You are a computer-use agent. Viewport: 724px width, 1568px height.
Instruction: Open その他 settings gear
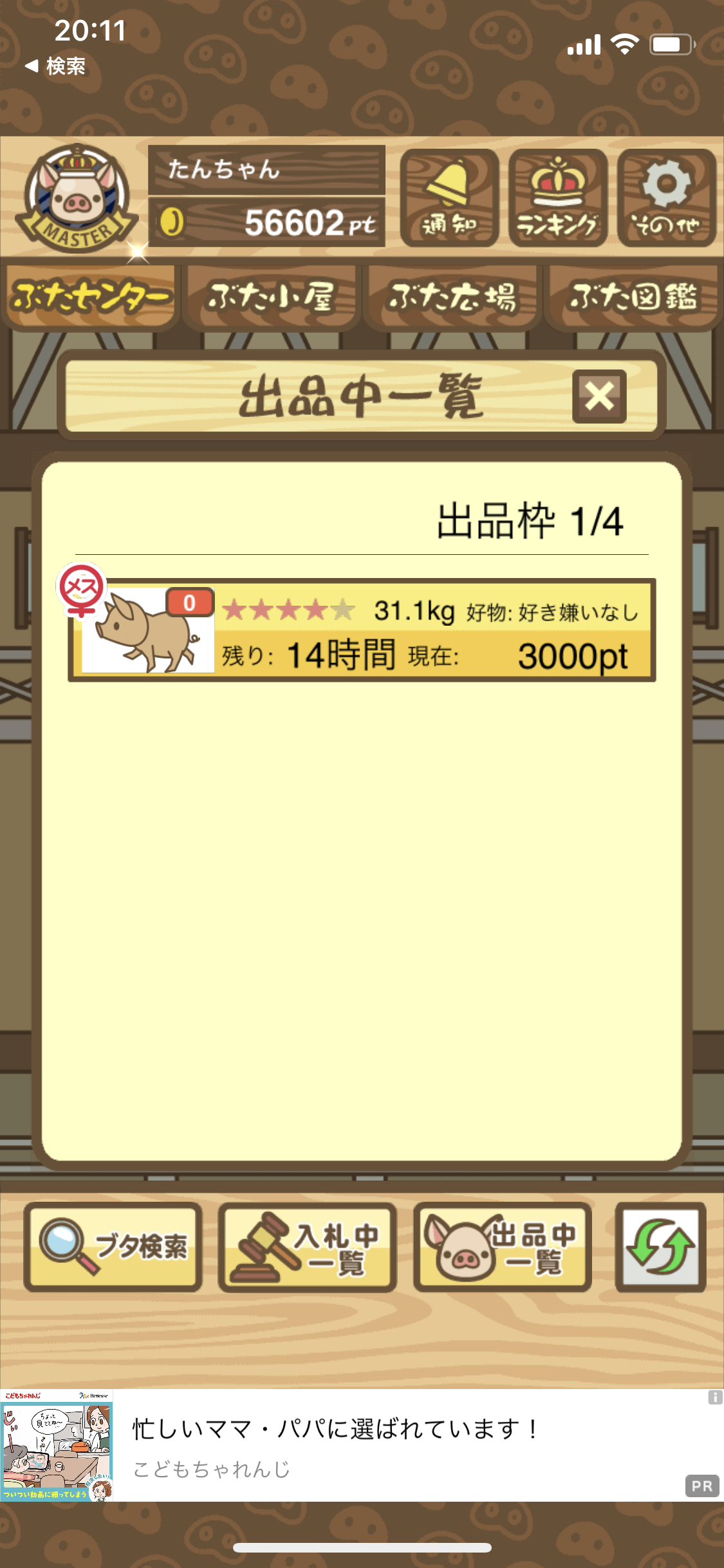tap(667, 198)
